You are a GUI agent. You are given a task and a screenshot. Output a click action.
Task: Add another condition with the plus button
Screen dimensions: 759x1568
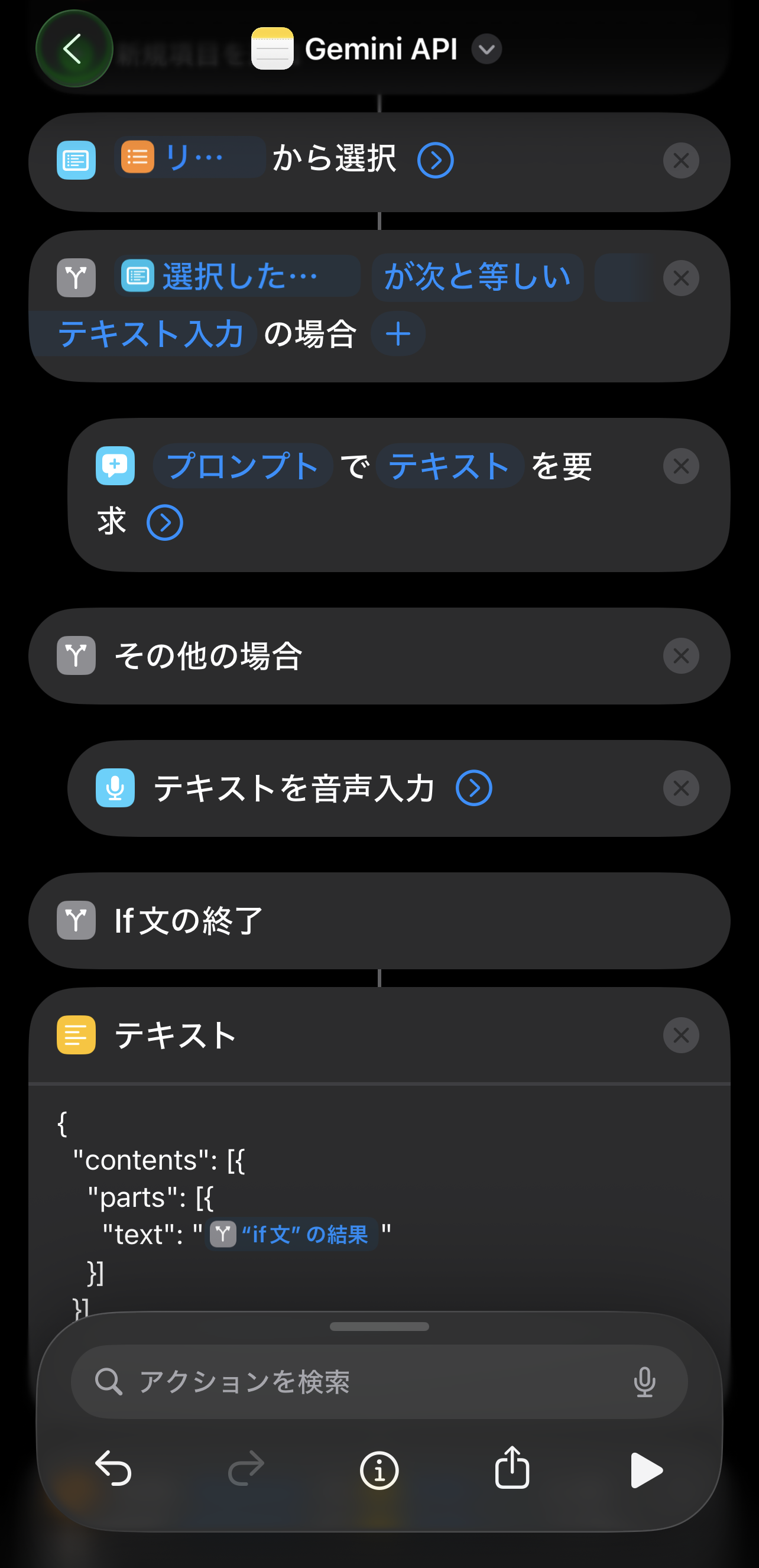click(398, 333)
